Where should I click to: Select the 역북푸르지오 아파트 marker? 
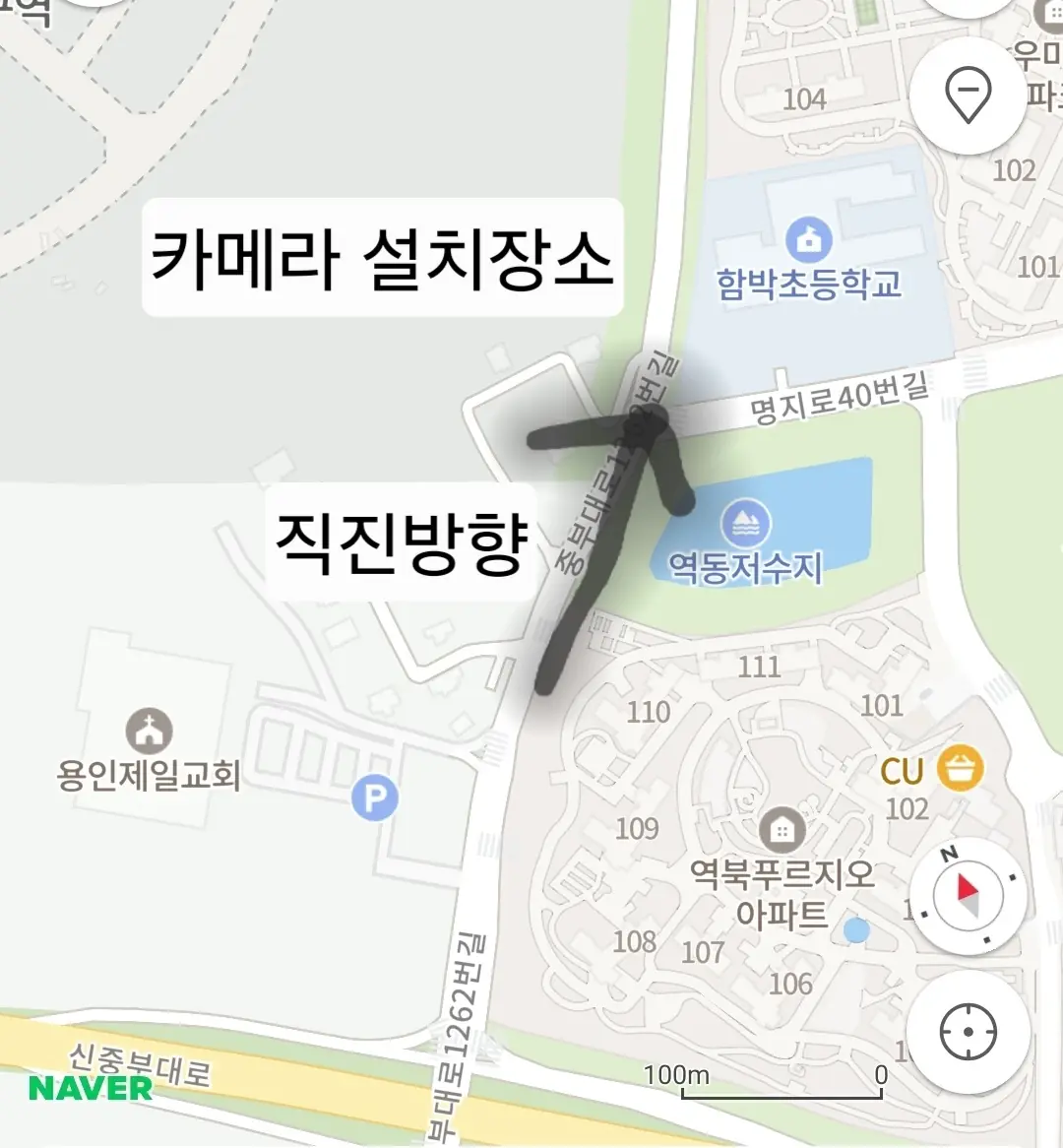tap(782, 831)
